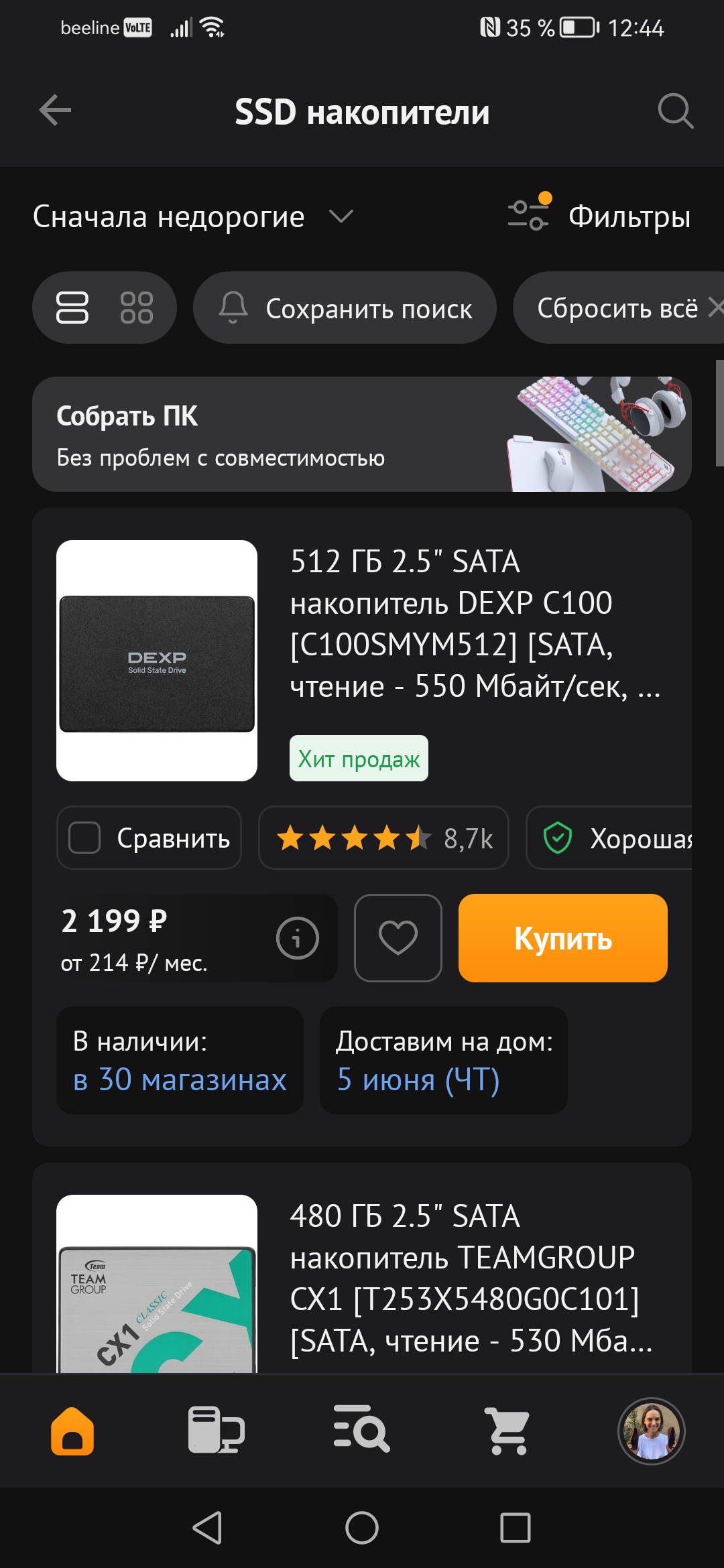
Task: Open search with the magnifier icon
Action: [x=675, y=111]
